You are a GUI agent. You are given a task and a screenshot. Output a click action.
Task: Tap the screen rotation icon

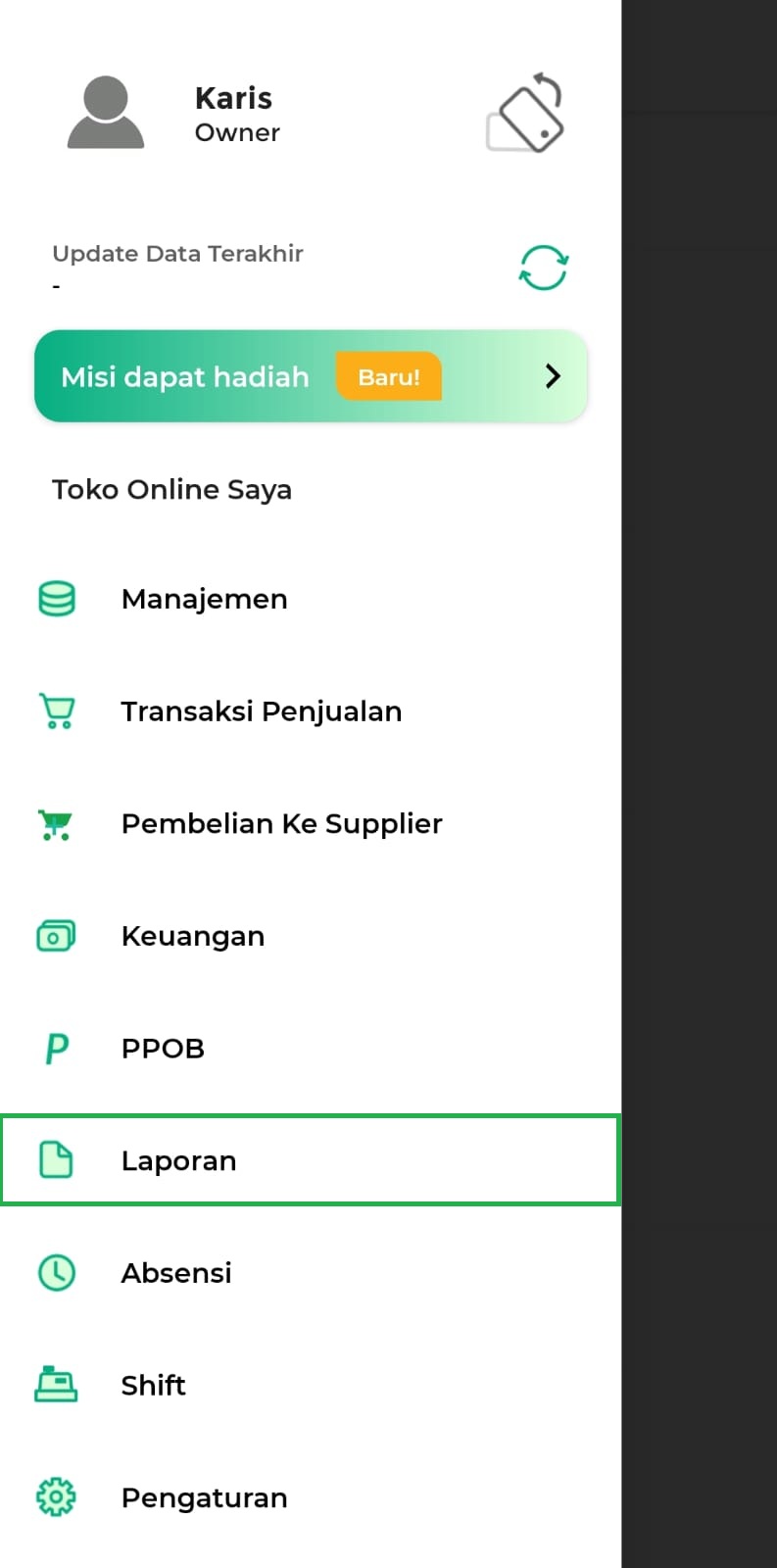[x=525, y=114]
